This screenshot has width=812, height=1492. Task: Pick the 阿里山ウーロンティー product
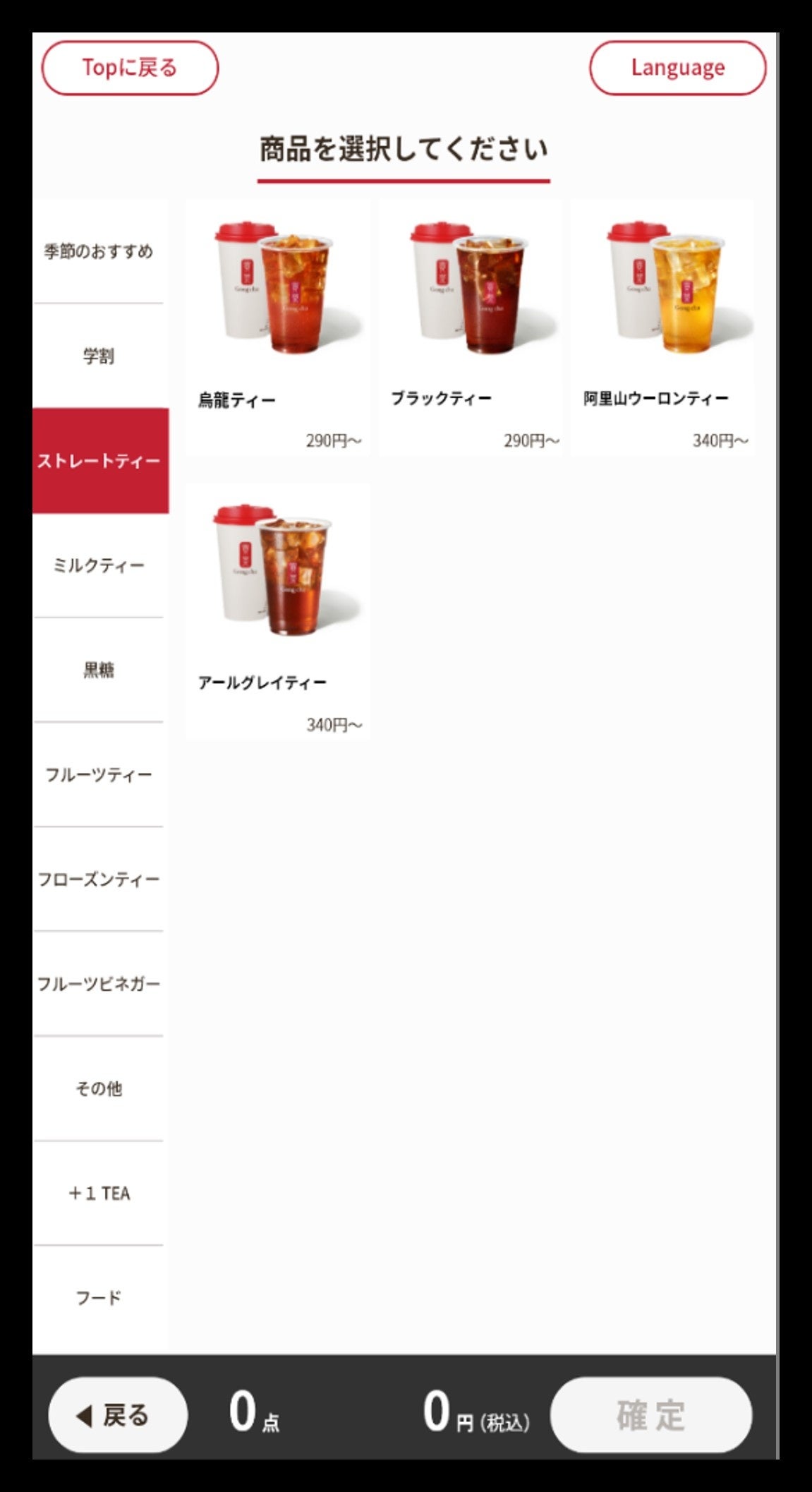(662, 328)
